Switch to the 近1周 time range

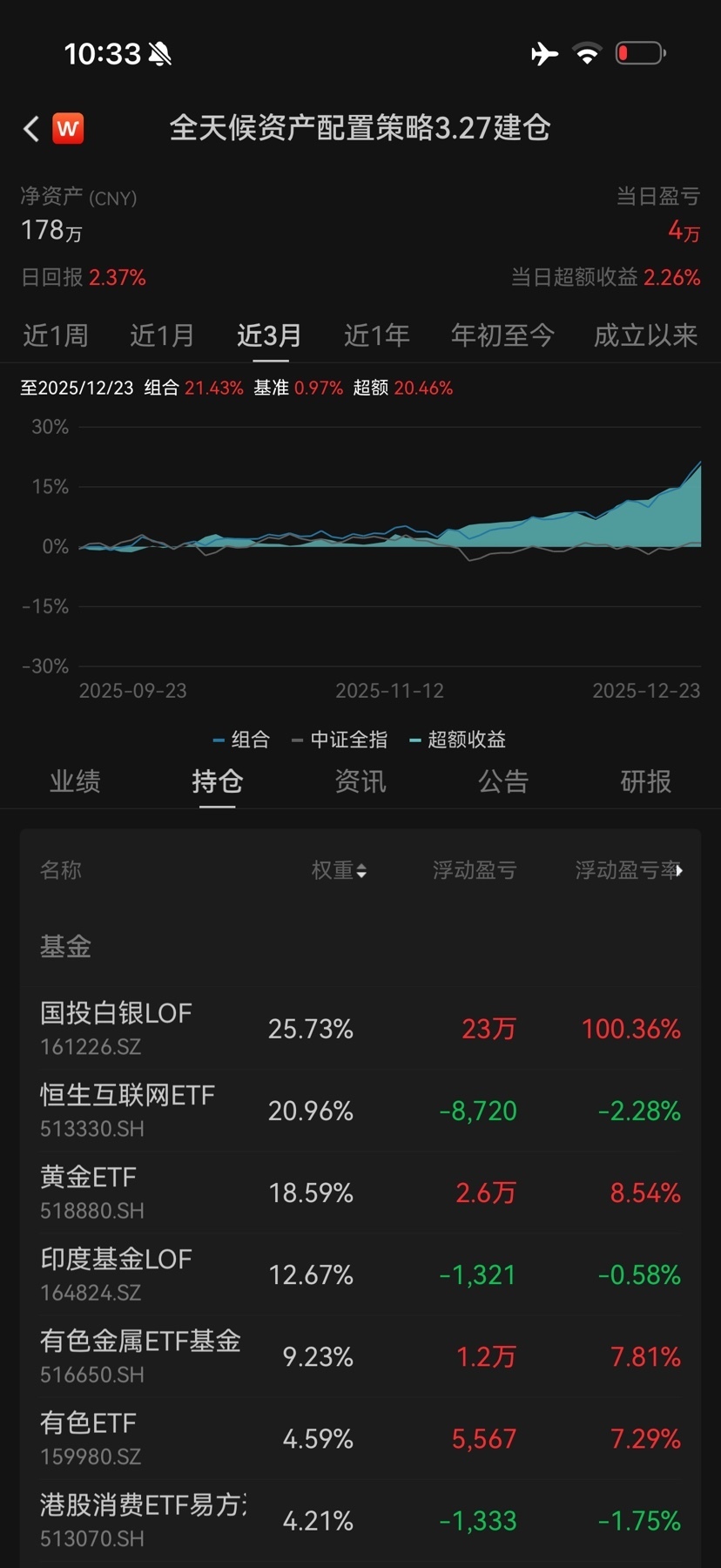pyautogui.click(x=56, y=335)
